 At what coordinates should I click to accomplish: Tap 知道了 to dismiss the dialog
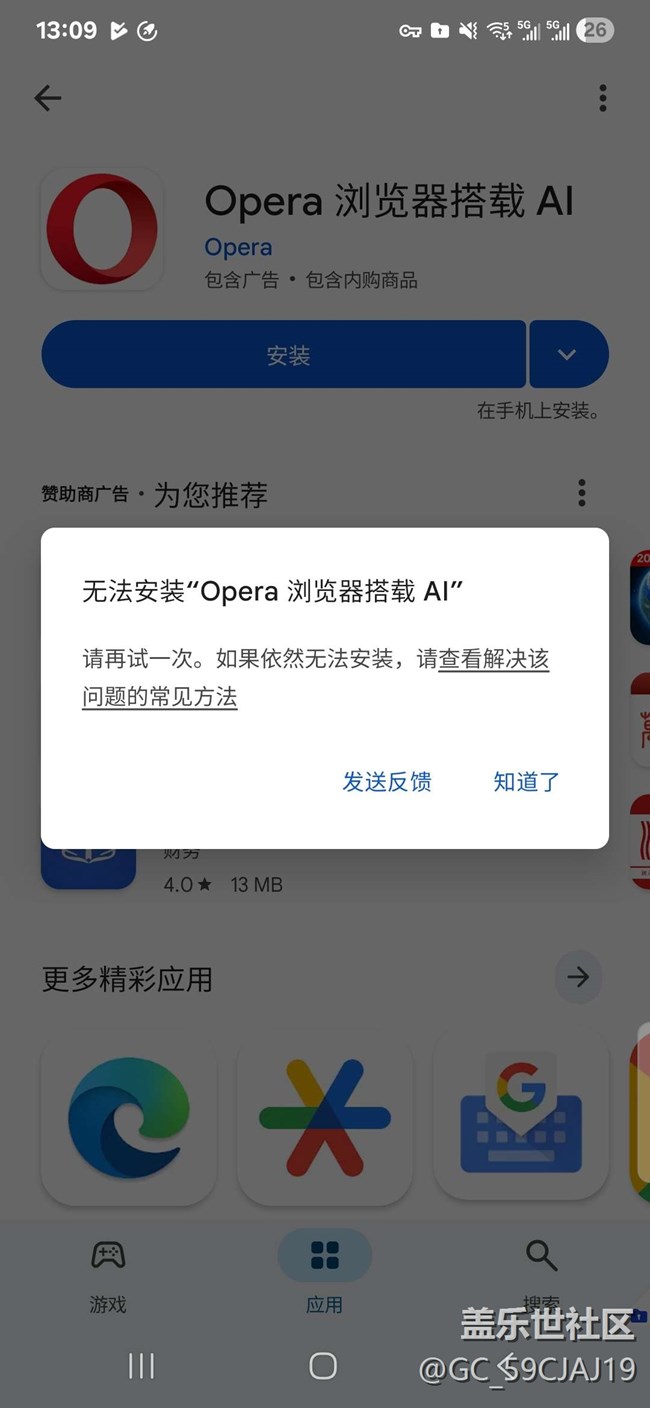526,782
